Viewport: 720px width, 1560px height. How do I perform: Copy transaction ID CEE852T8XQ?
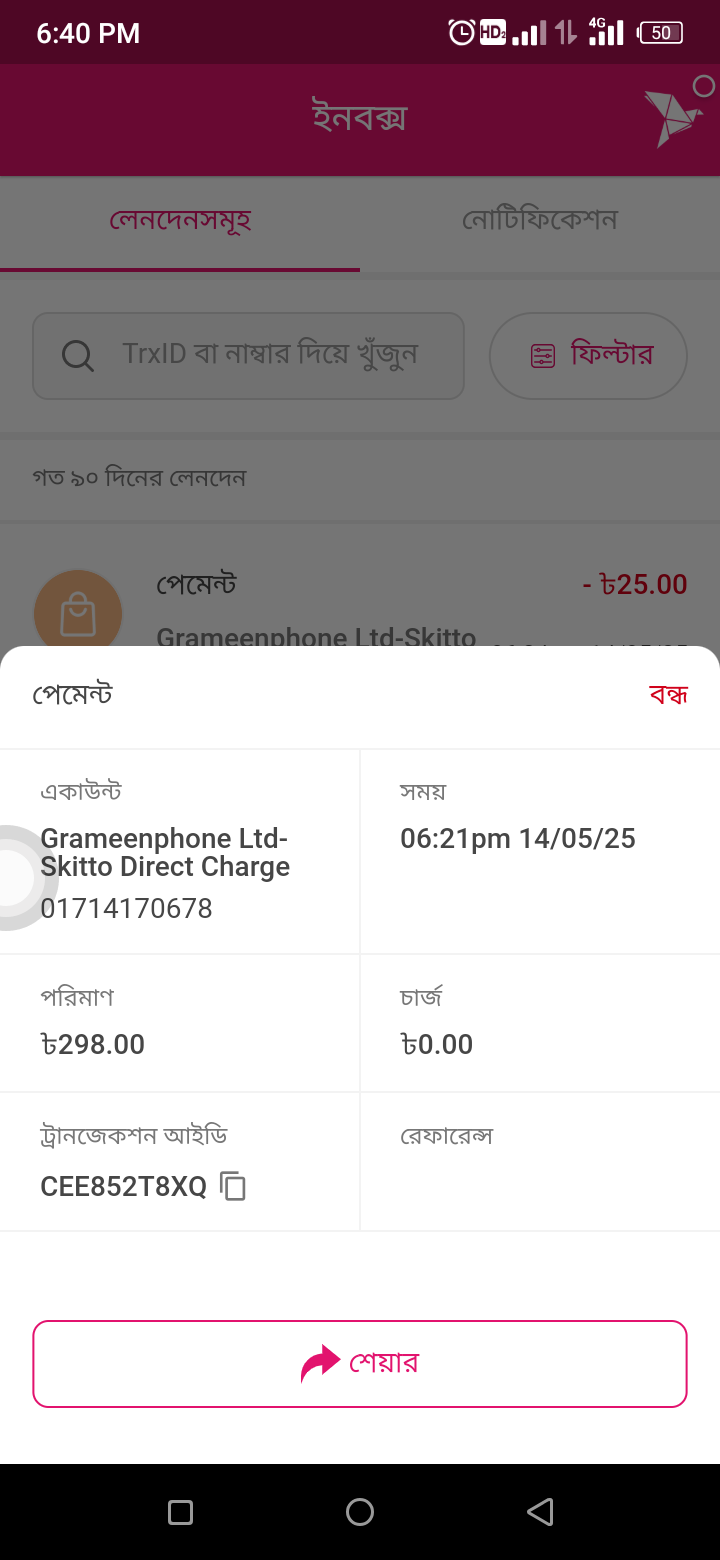click(x=233, y=1186)
